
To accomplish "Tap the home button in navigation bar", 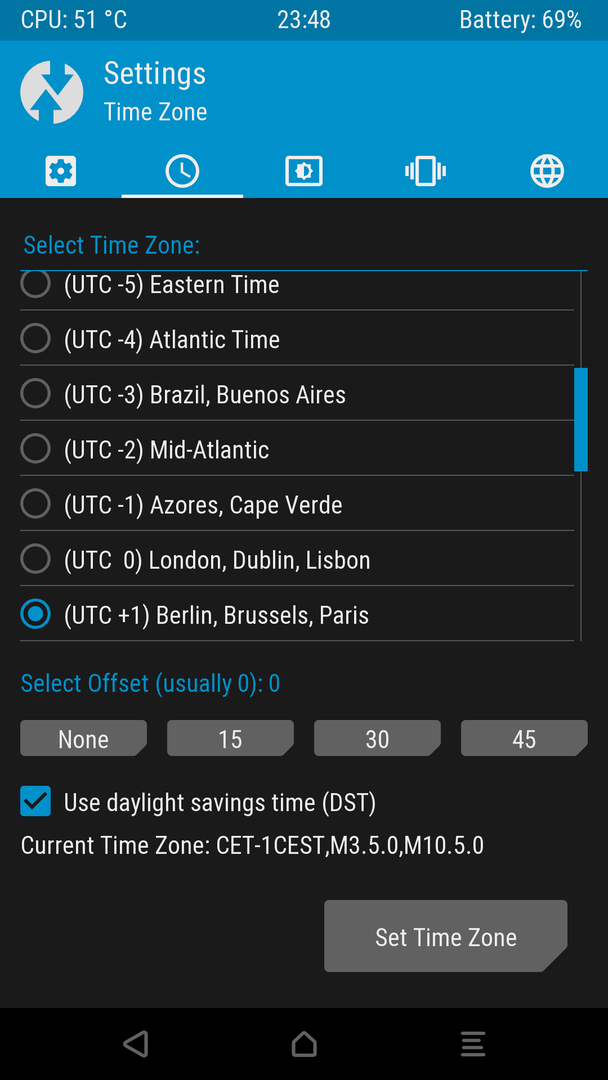I will [x=304, y=1043].
